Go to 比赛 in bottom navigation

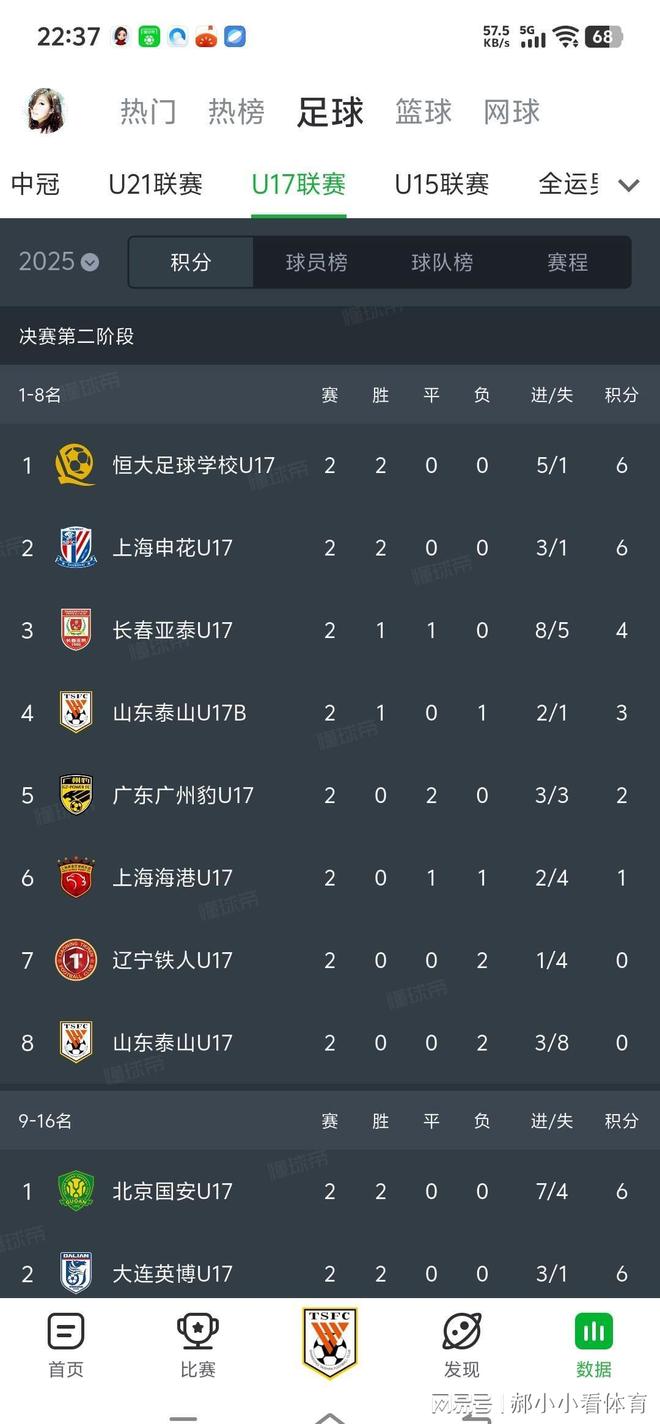197,1346
